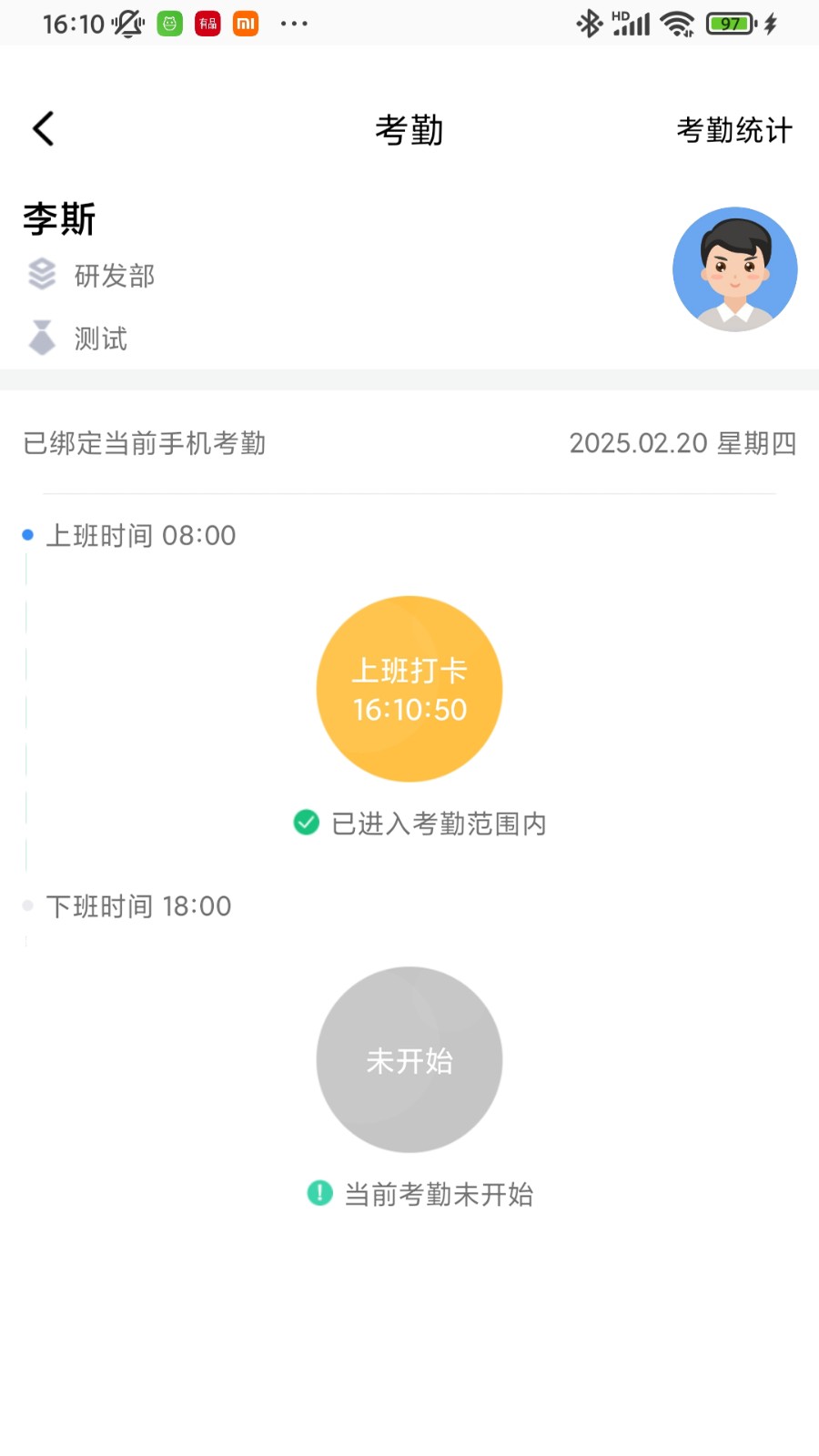
Task: Click the department icon beside 研发部
Action: coord(42,274)
